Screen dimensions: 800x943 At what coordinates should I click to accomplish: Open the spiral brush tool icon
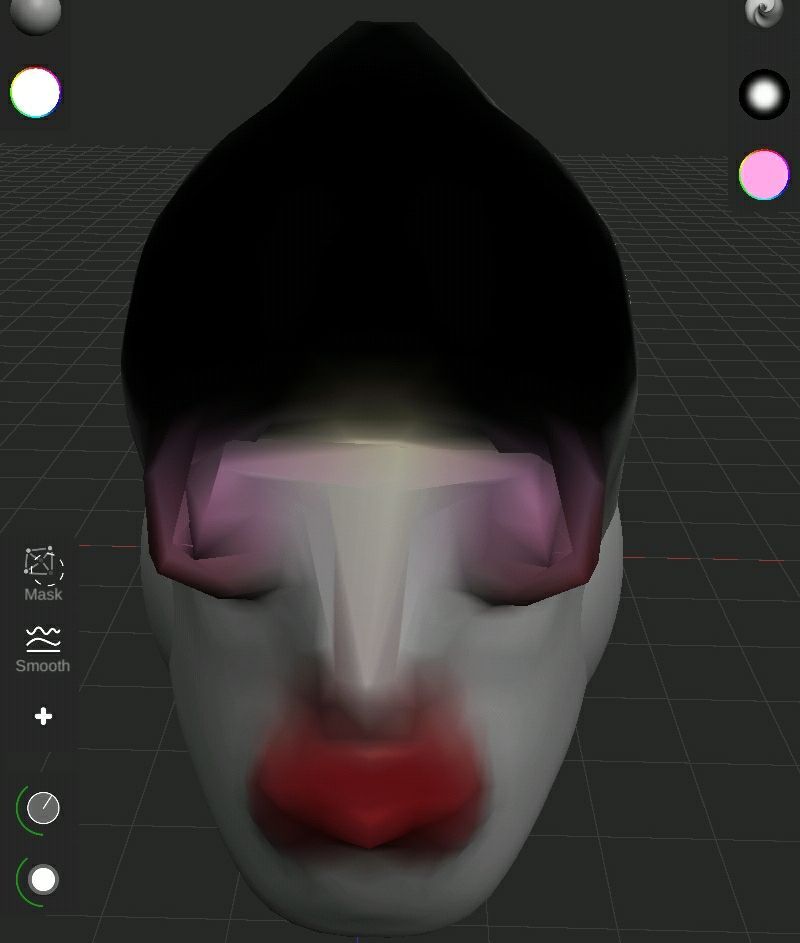pos(764,12)
